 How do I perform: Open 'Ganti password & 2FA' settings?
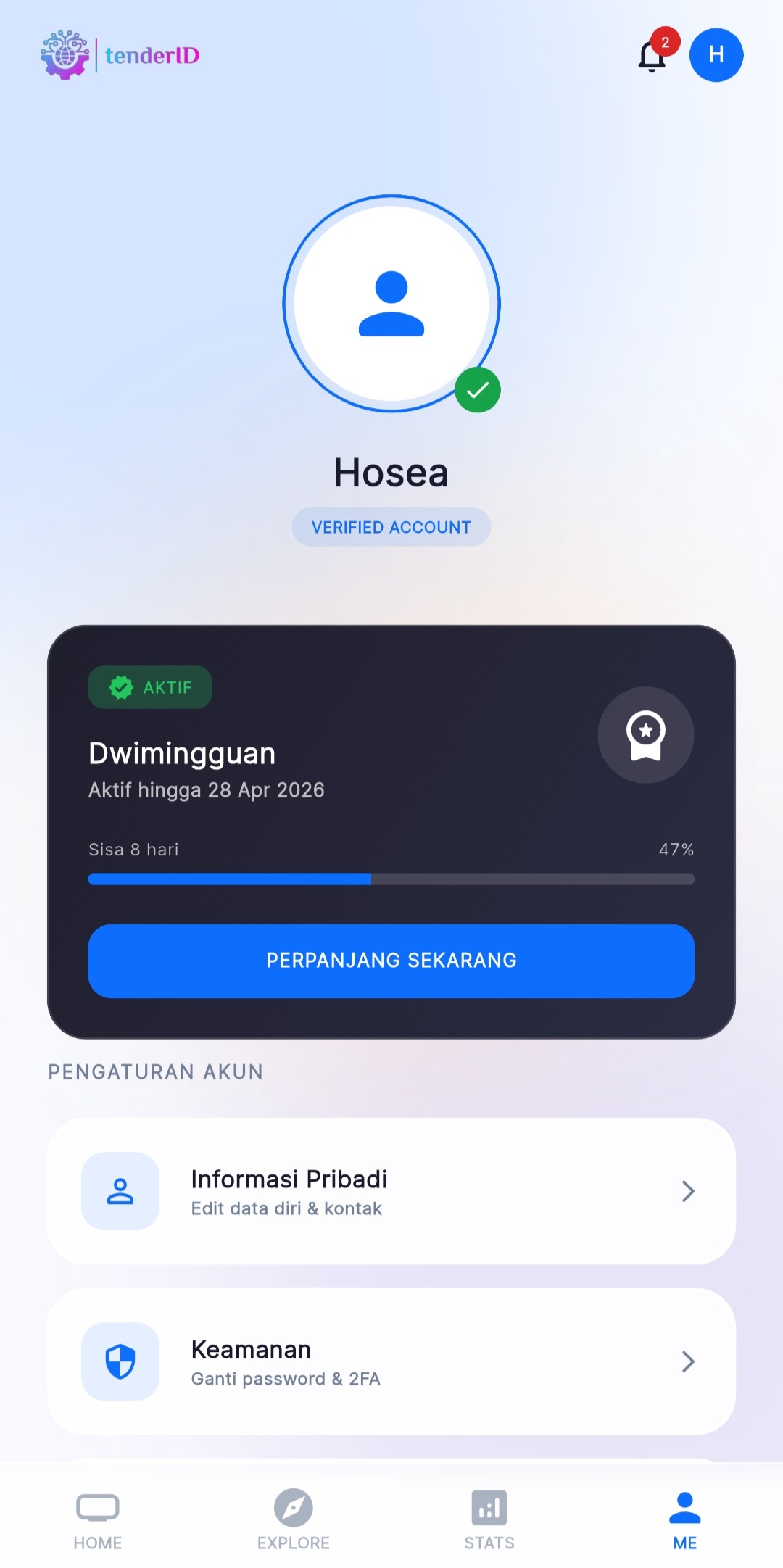pyautogui.click(x=286, y=1378)
